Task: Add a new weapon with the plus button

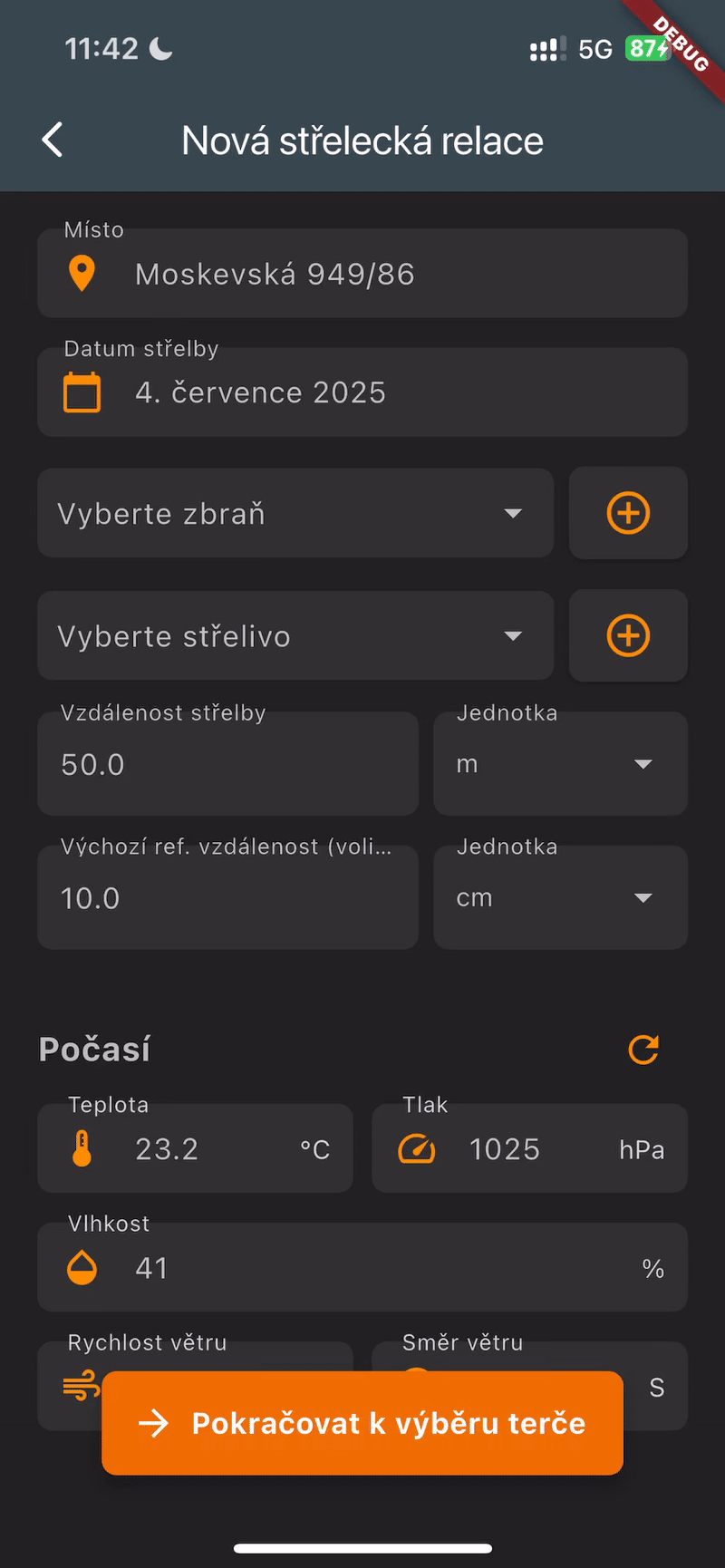Action: point(628,513)
